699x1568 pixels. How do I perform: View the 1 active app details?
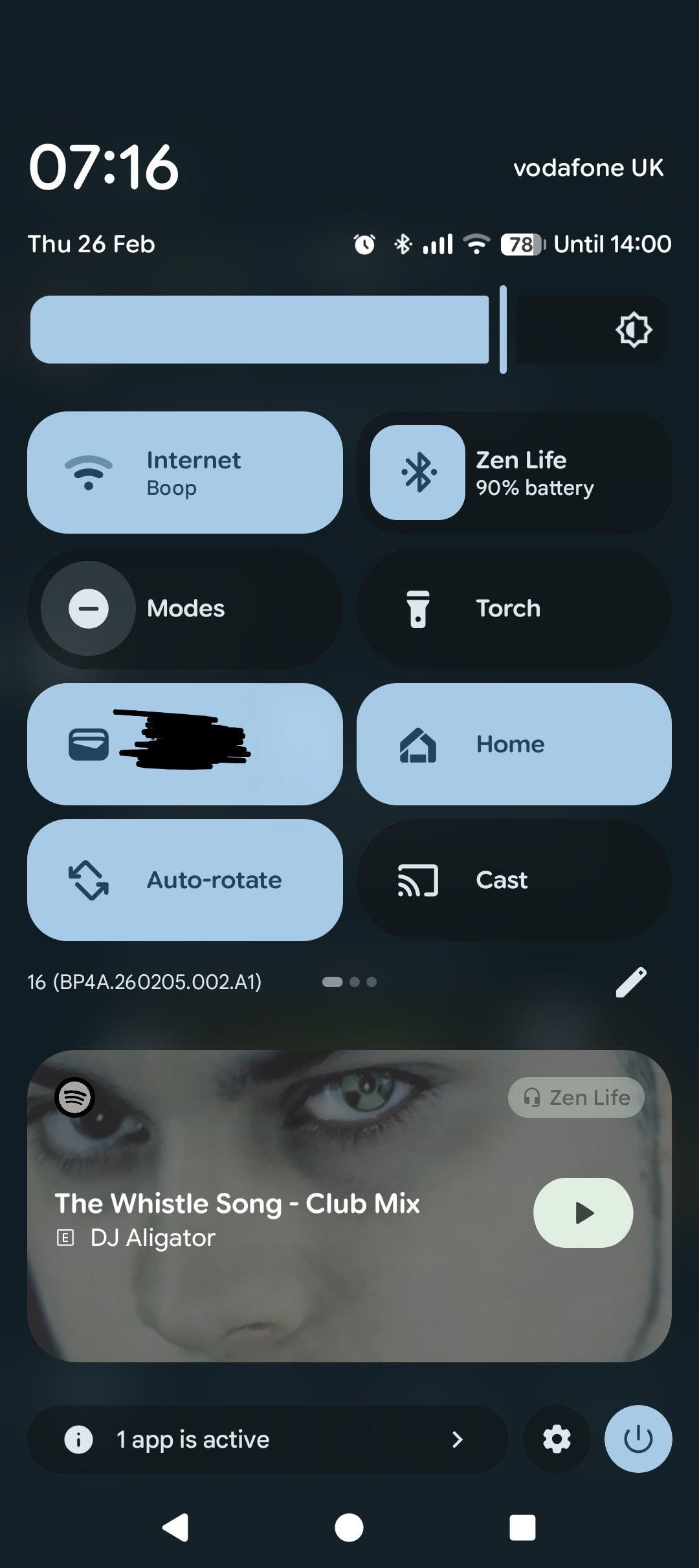tap(267, 1439)
